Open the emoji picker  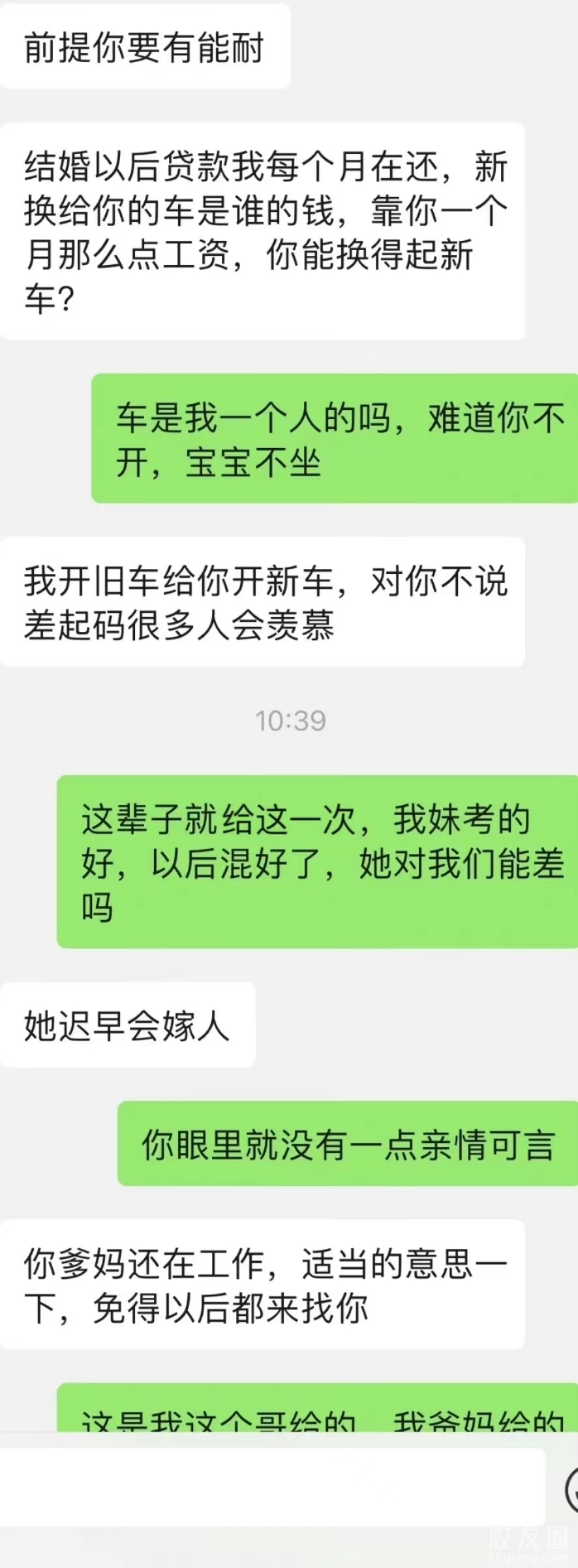[572, 1489]
